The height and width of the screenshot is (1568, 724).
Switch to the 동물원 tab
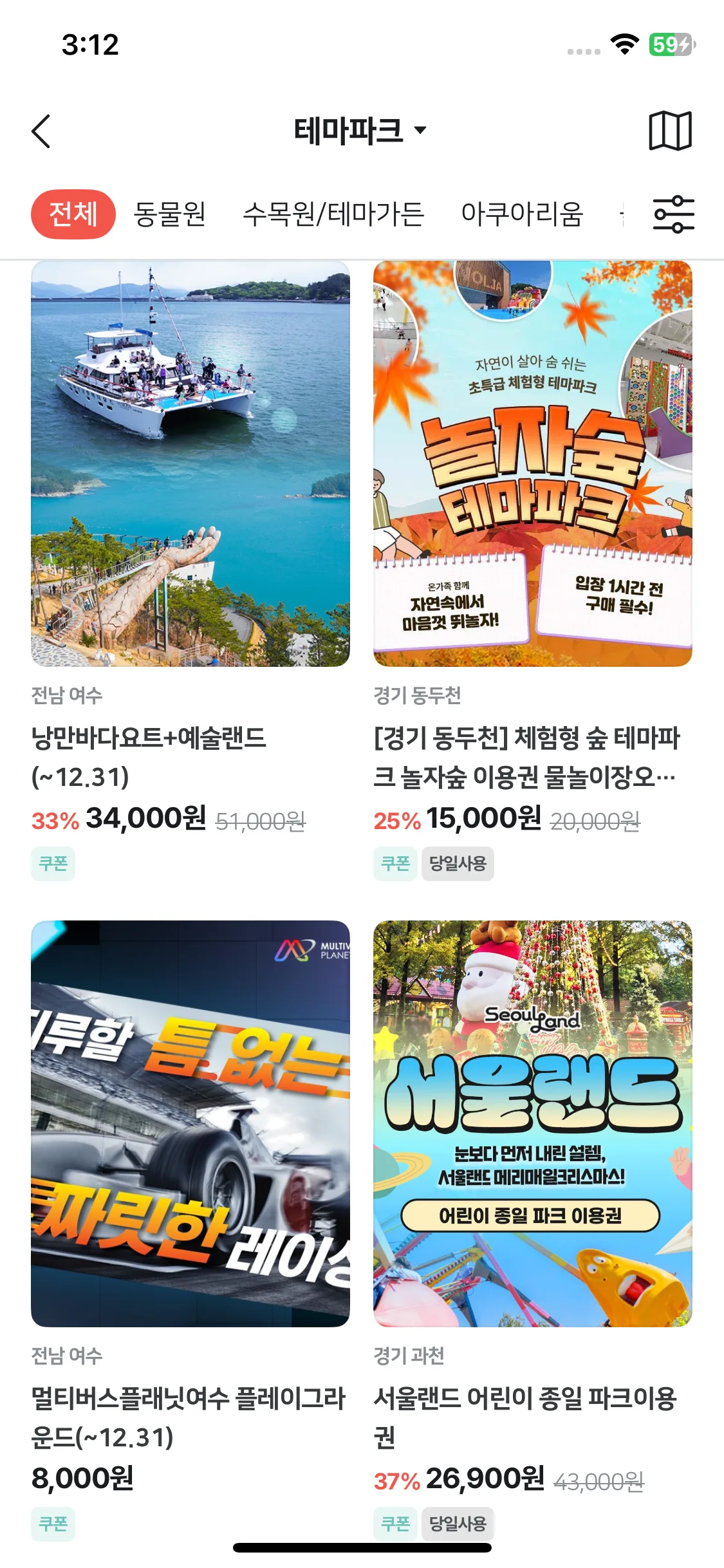point(170,214)
